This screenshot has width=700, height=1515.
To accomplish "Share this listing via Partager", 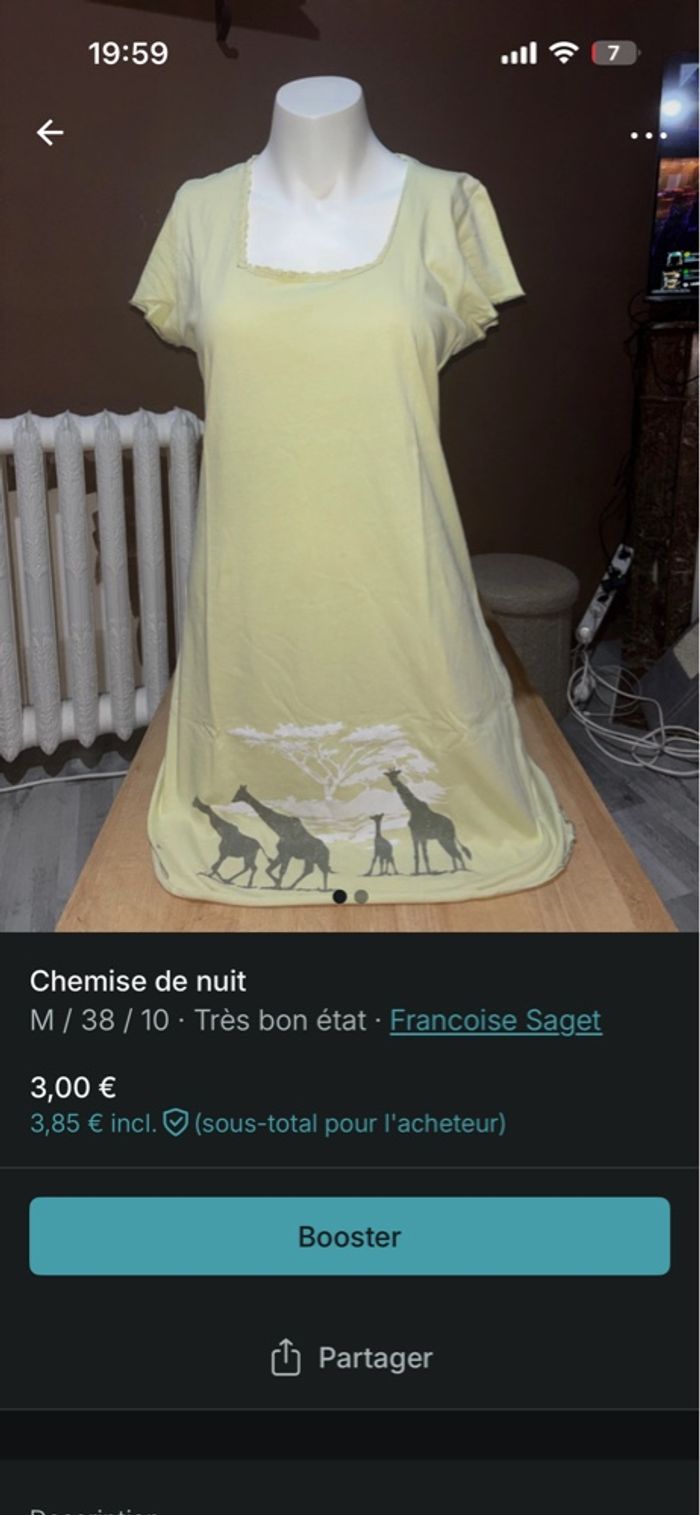I will pos(350,1358).
